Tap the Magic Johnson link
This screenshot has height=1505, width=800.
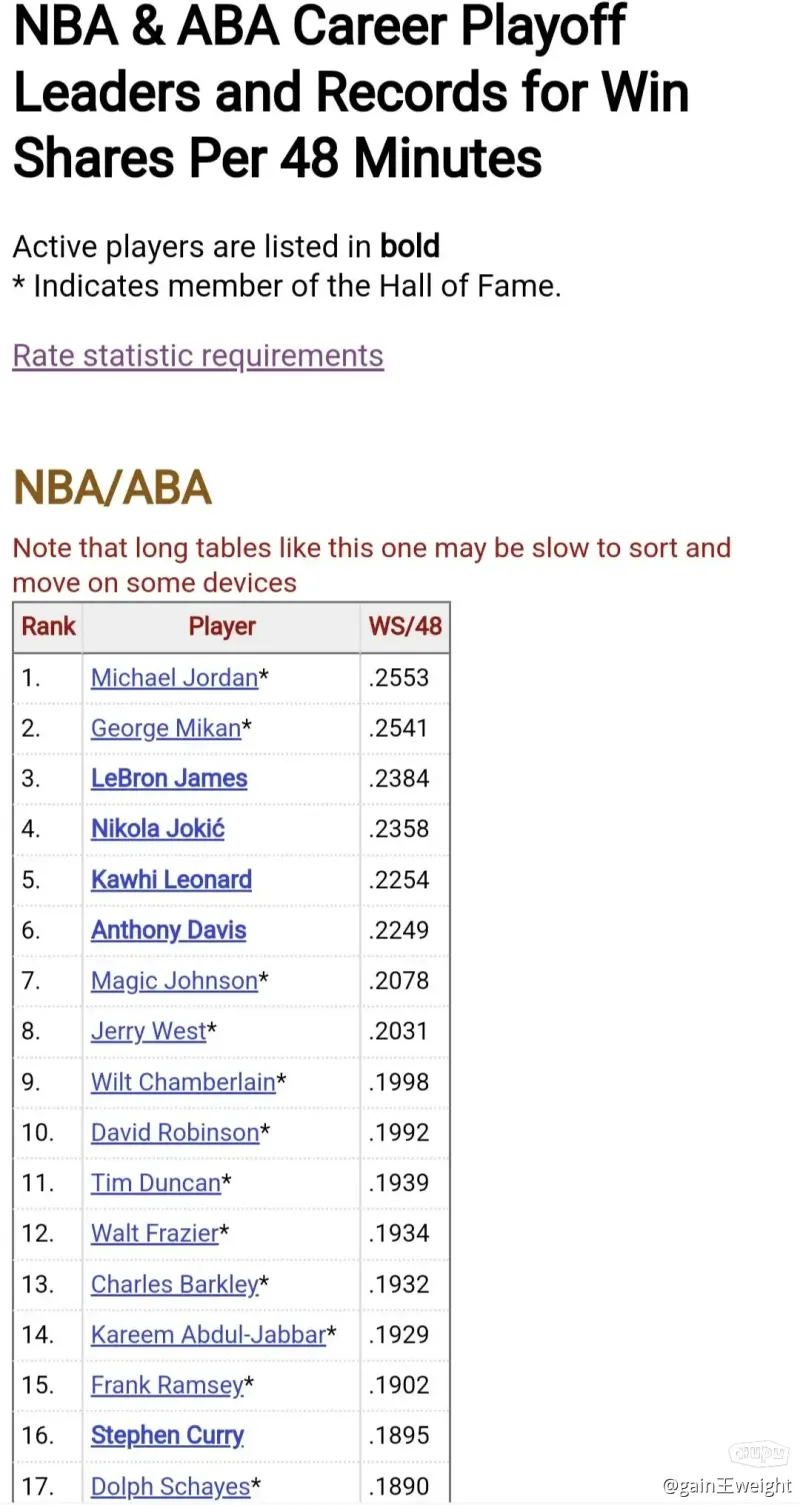[x=175, y=981]
